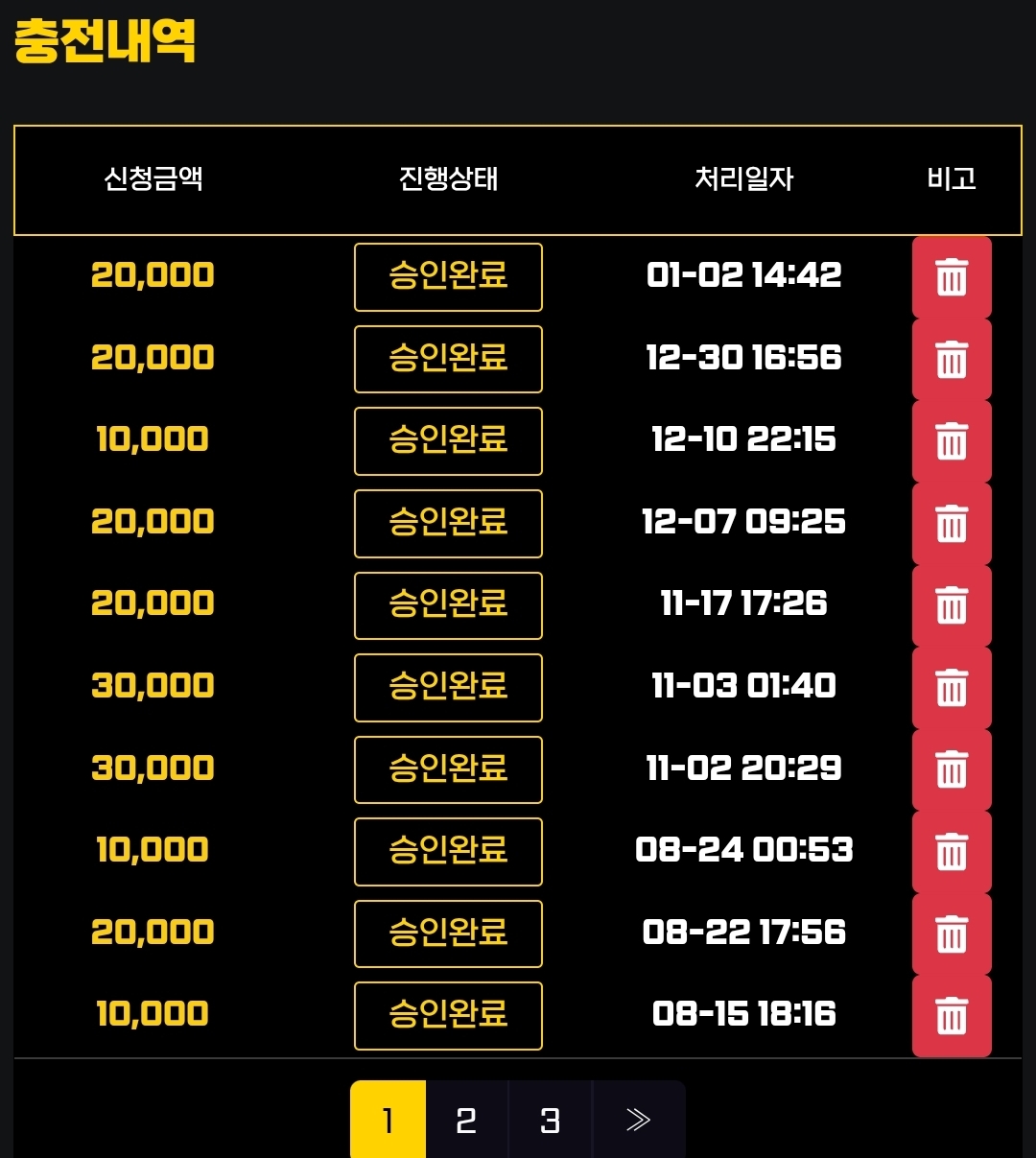Tap trash icon for 12-07 09:25 row
The image size is (1036, 1158).
click(x=952, y=524)
